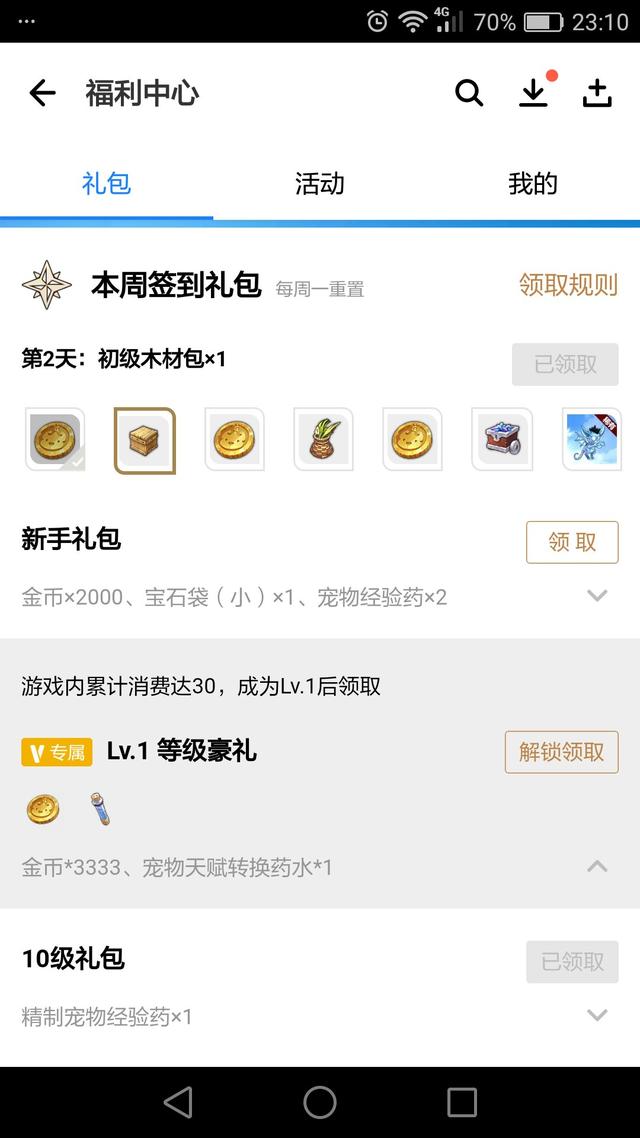Go back from 福利中心
640x1138 pixels.
point(42,94)
